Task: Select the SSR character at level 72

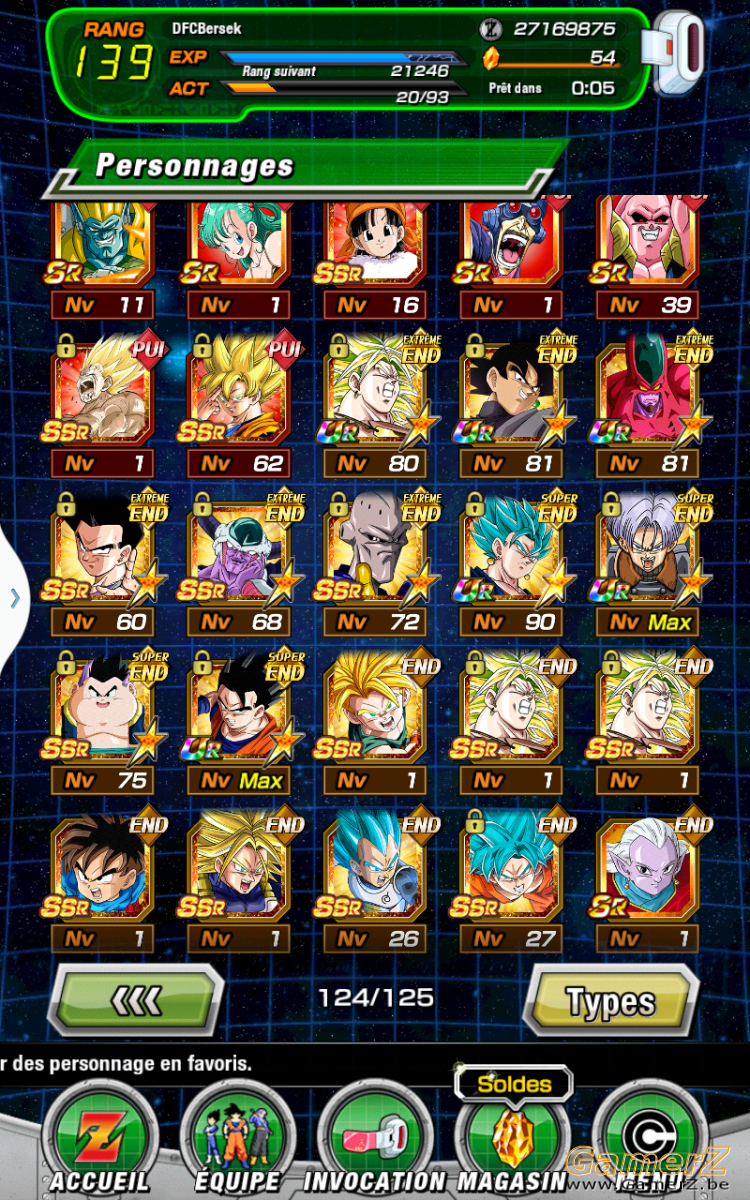Action: [x=375, y=562]
